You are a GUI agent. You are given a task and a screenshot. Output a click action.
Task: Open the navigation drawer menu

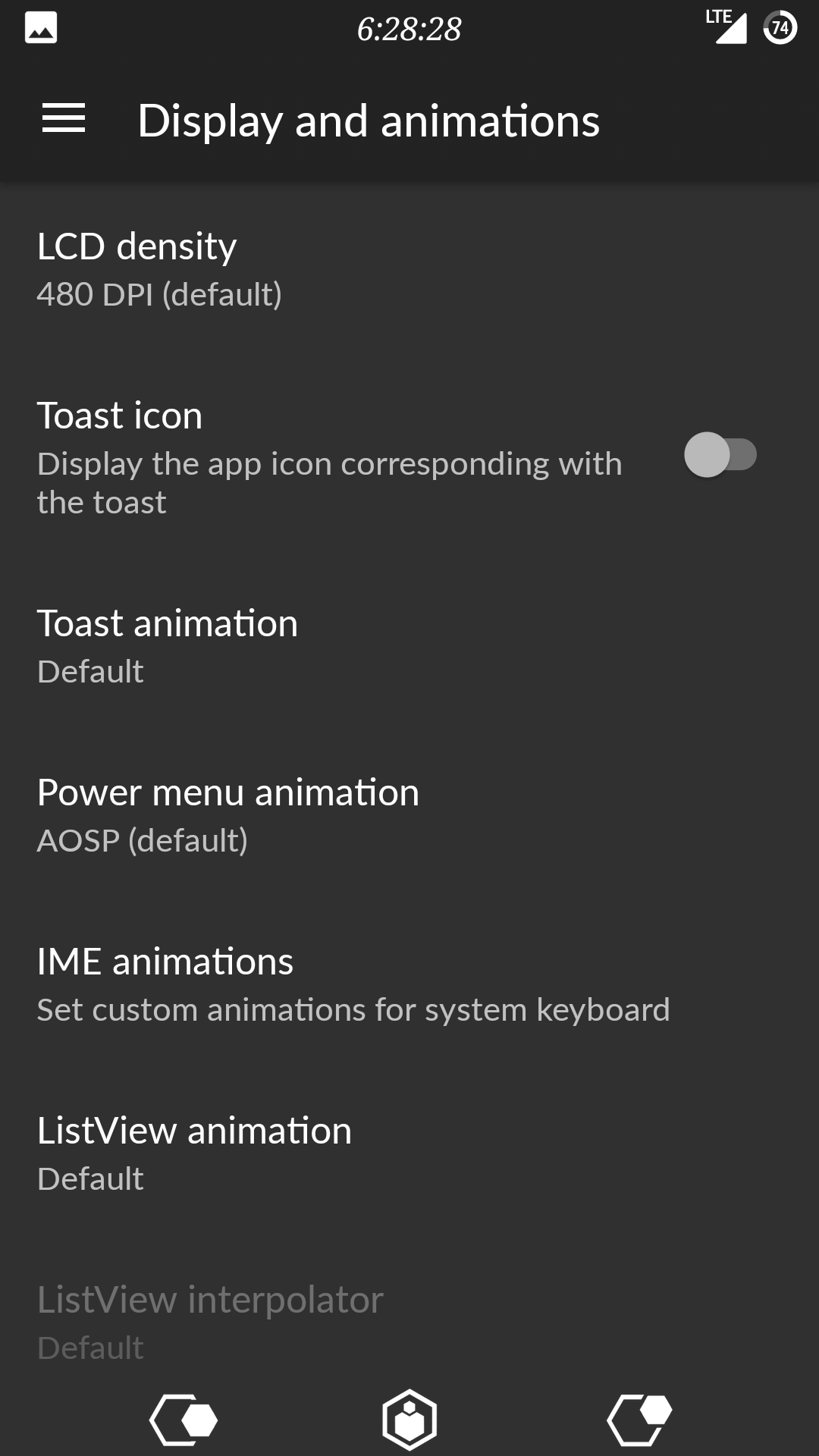[64, 120]
